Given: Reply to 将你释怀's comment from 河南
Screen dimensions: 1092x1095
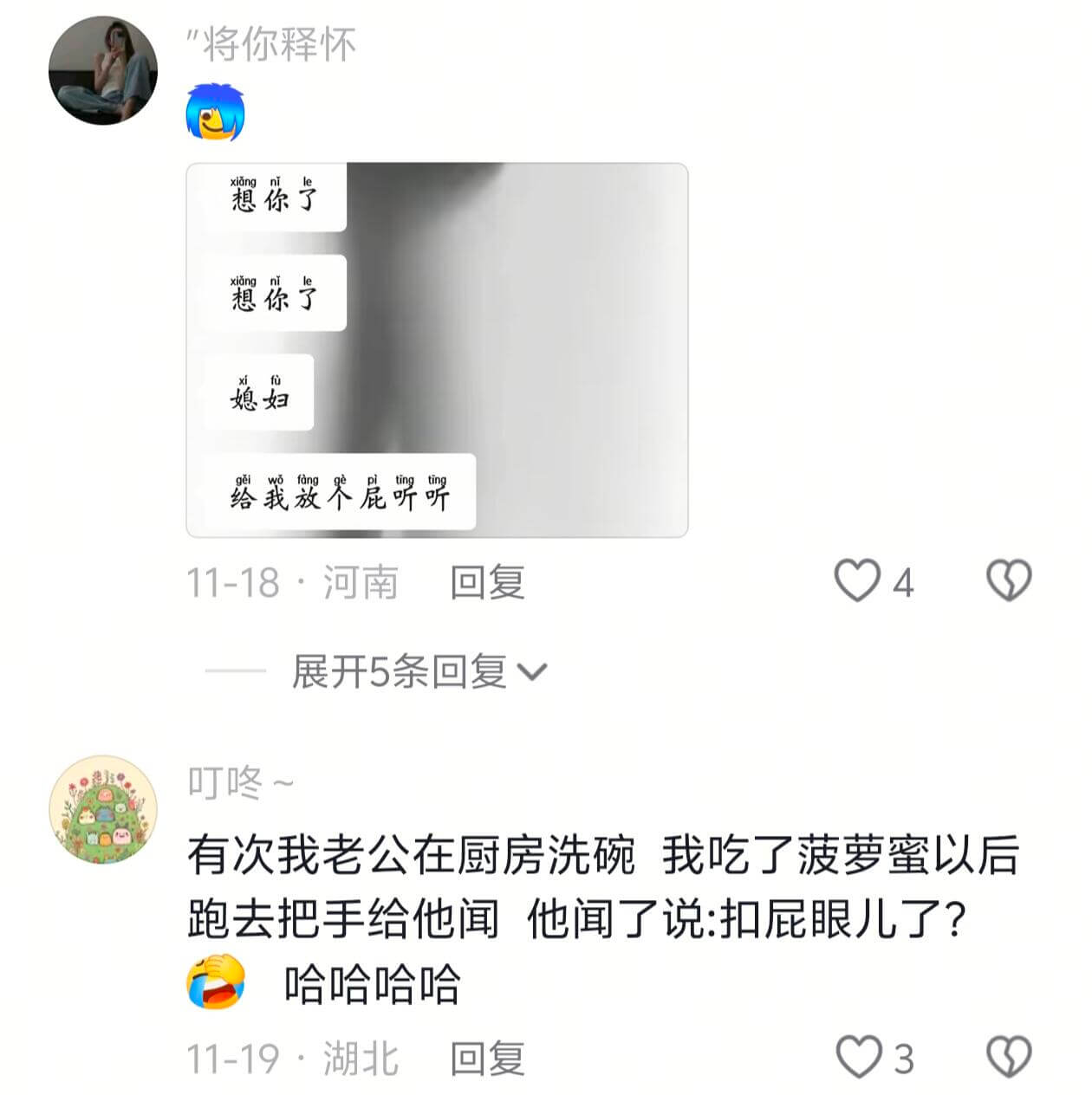Looking at the screenshot, I should (487, 582).
